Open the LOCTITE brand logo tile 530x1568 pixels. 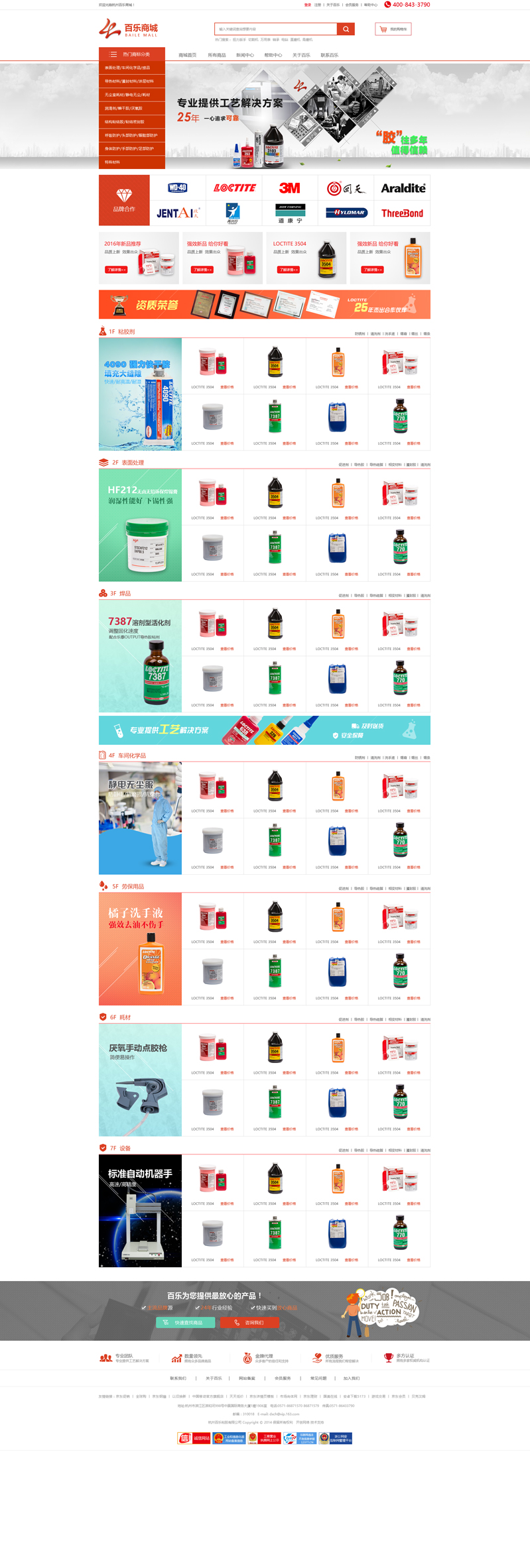click(x=234, y=188)
